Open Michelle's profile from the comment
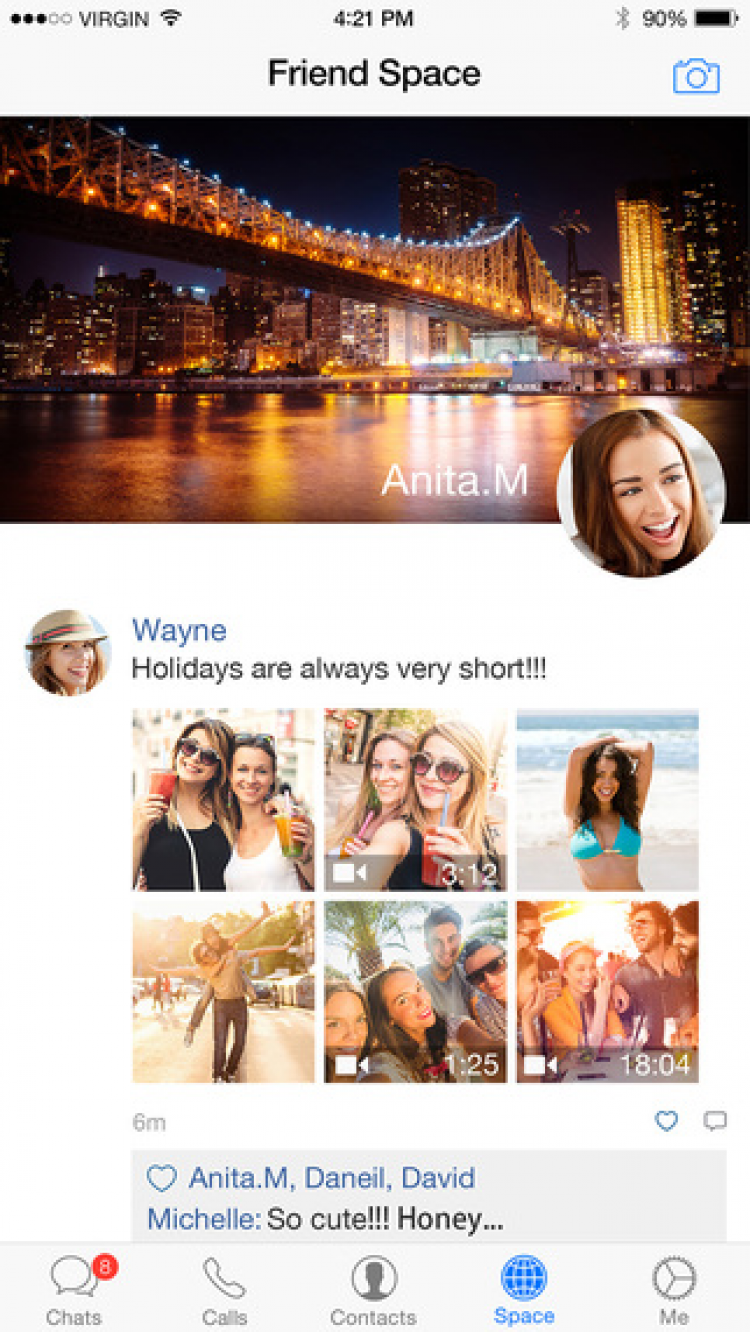 [x=203, y=1219]
